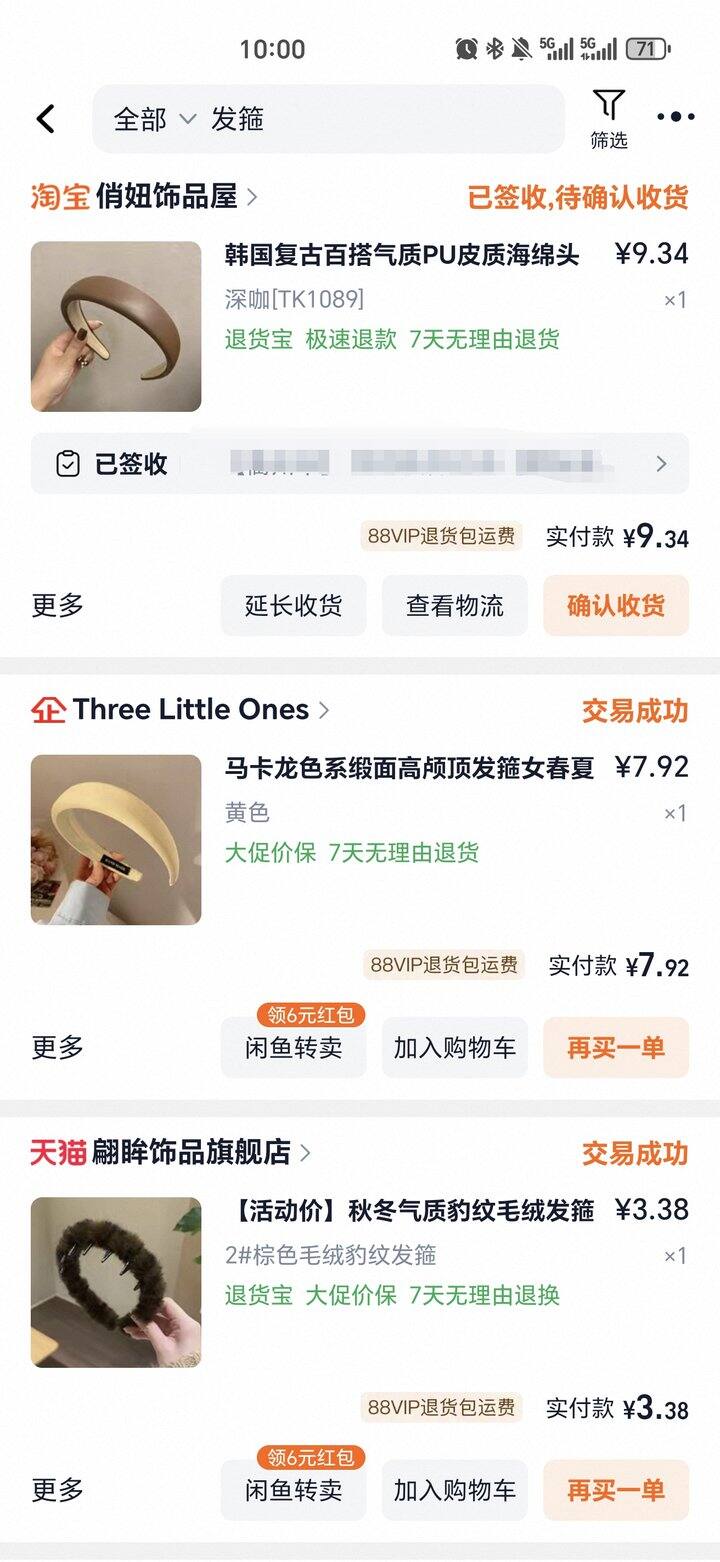
Task: Tap 延长收货 to extend receipt
Action: click(293, 606)
